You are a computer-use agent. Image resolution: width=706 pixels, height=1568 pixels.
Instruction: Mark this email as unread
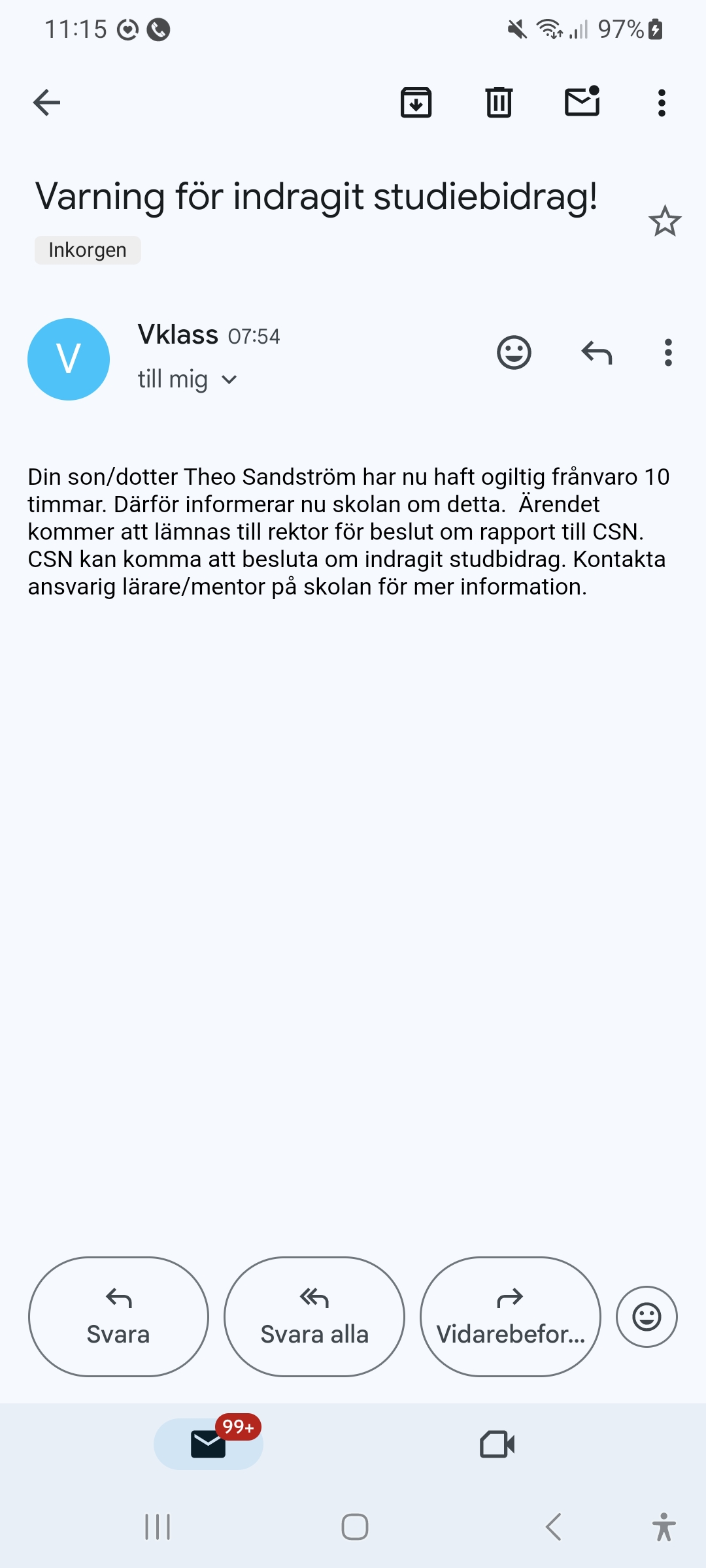coord(582,102)
